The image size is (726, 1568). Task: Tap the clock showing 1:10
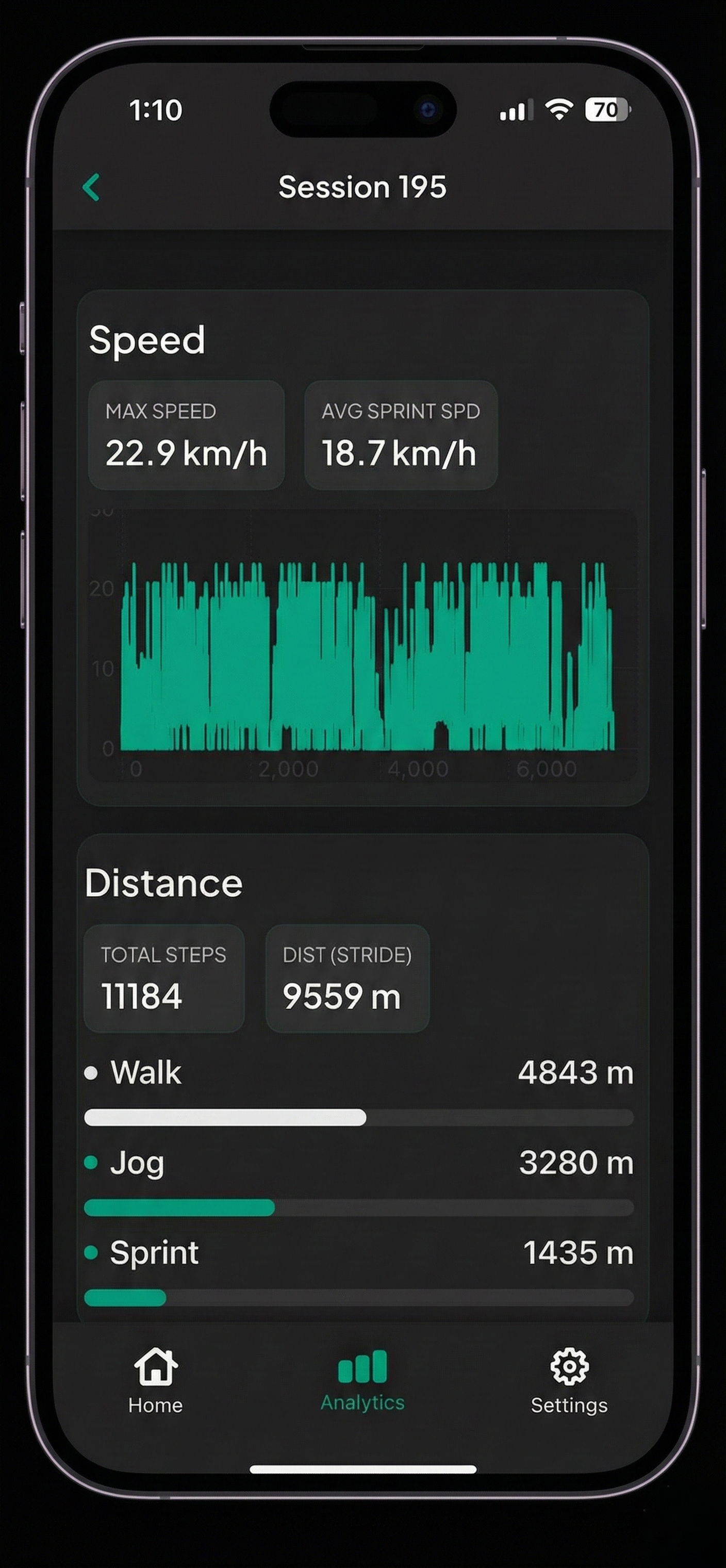[x=155, y=110]
